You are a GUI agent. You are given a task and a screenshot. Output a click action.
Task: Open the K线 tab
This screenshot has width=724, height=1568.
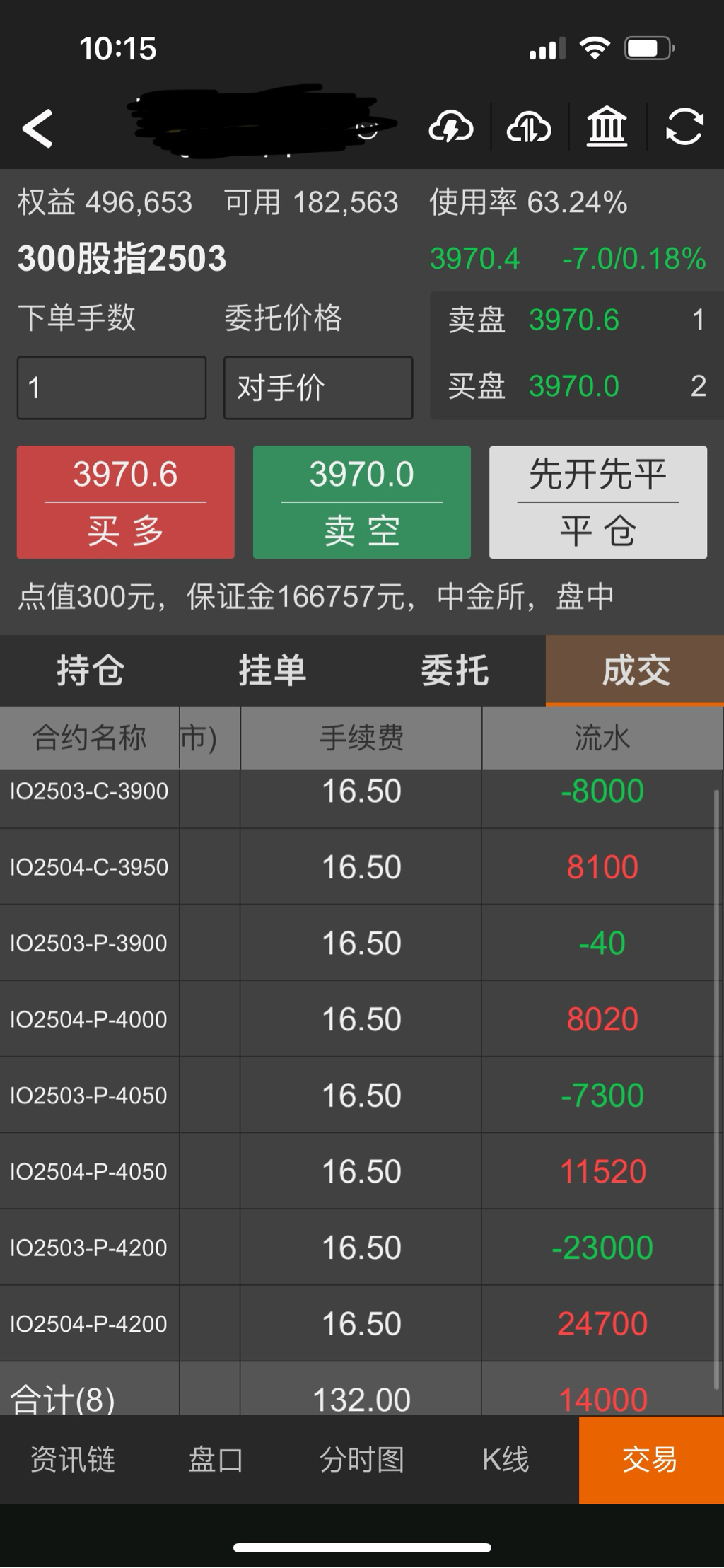(x=506, y=1459)
